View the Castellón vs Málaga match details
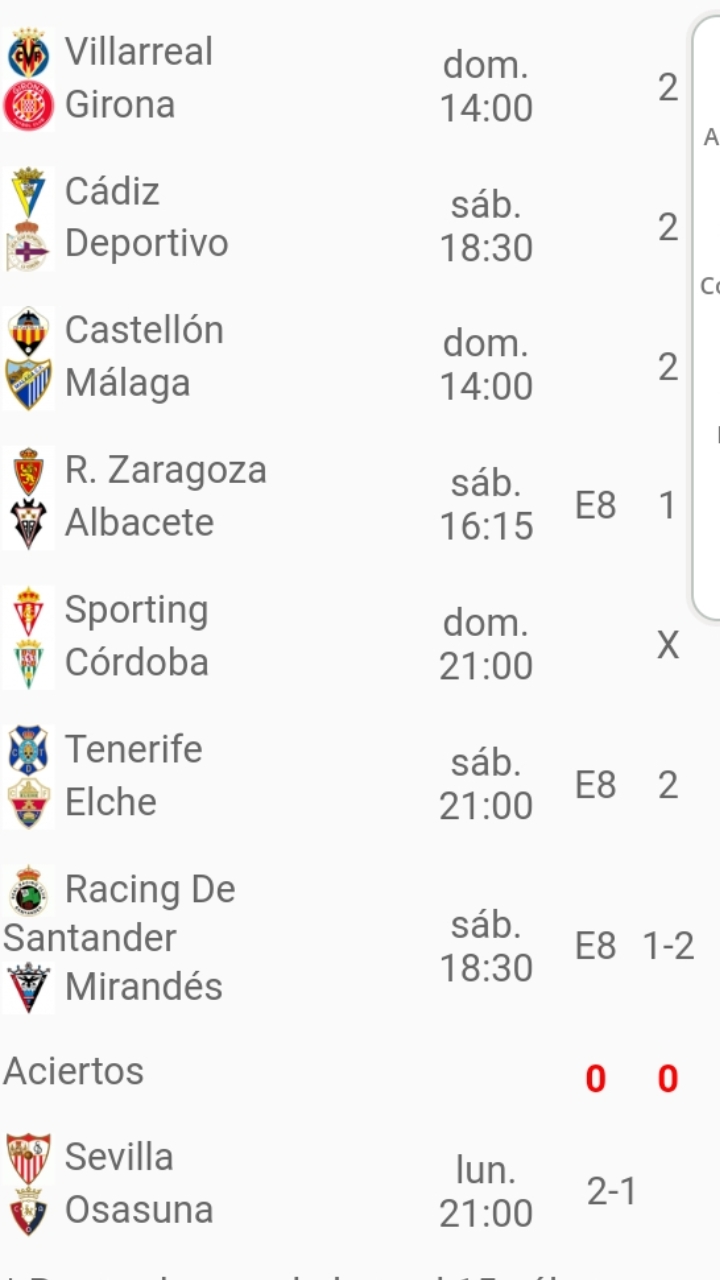Viewport: 720px width, 1280px height. [346, 358]
